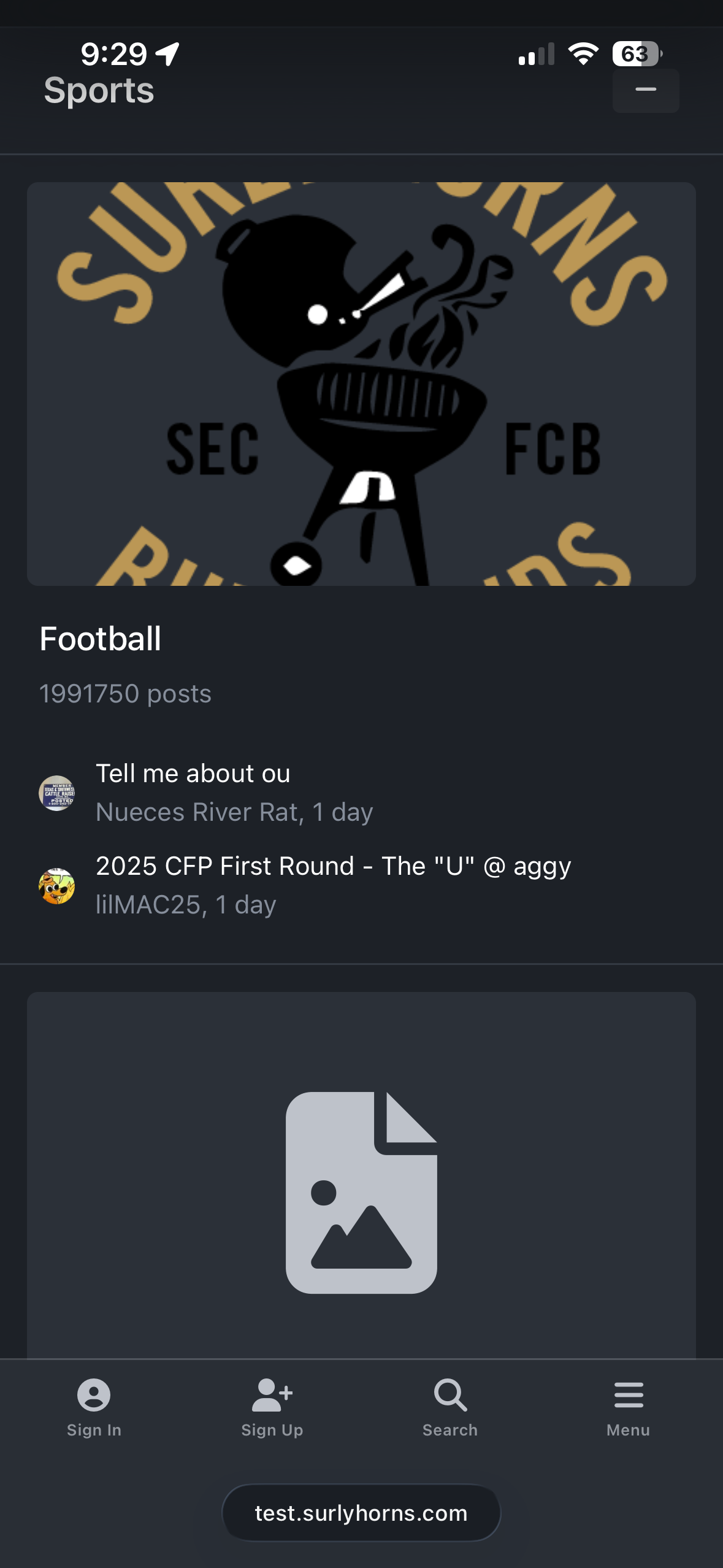Open the Sign Up page
Screen dimensions: 723x1568
pyautogui.click(x=272, y=1407)
